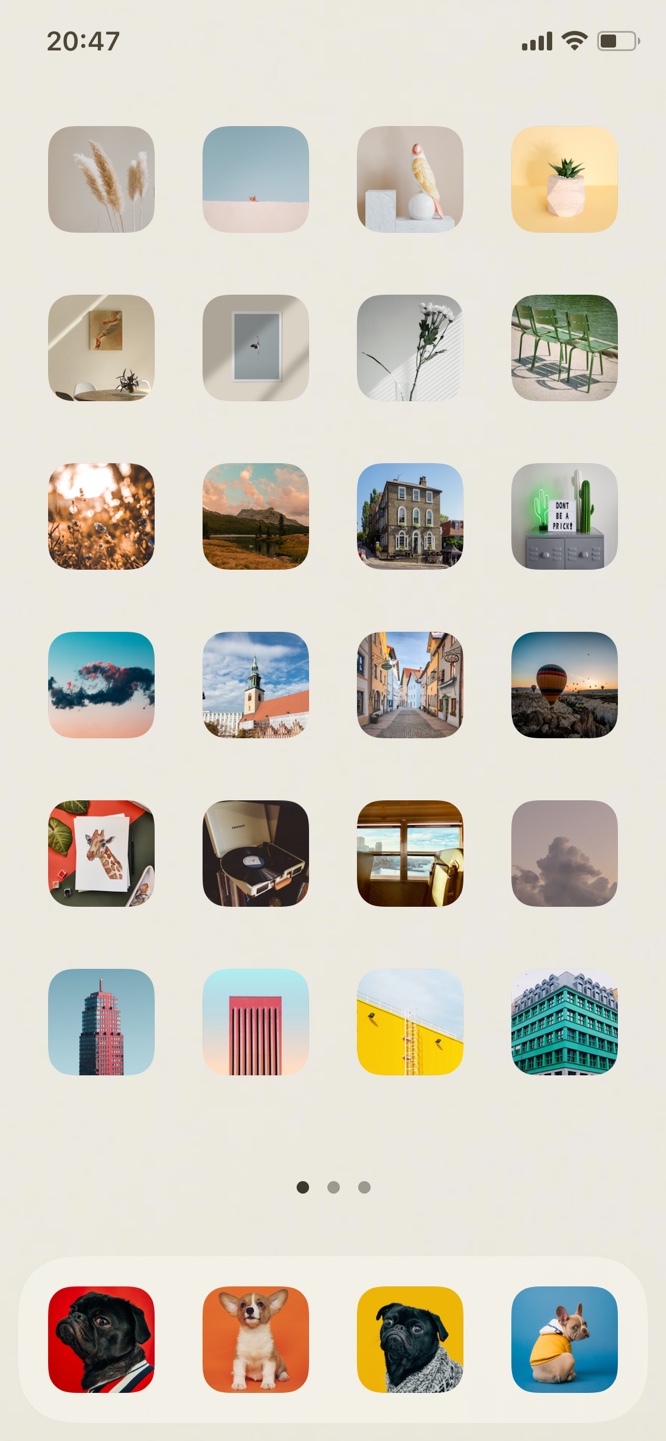Tap the home screen page indicator dots

pos(333,1187)
